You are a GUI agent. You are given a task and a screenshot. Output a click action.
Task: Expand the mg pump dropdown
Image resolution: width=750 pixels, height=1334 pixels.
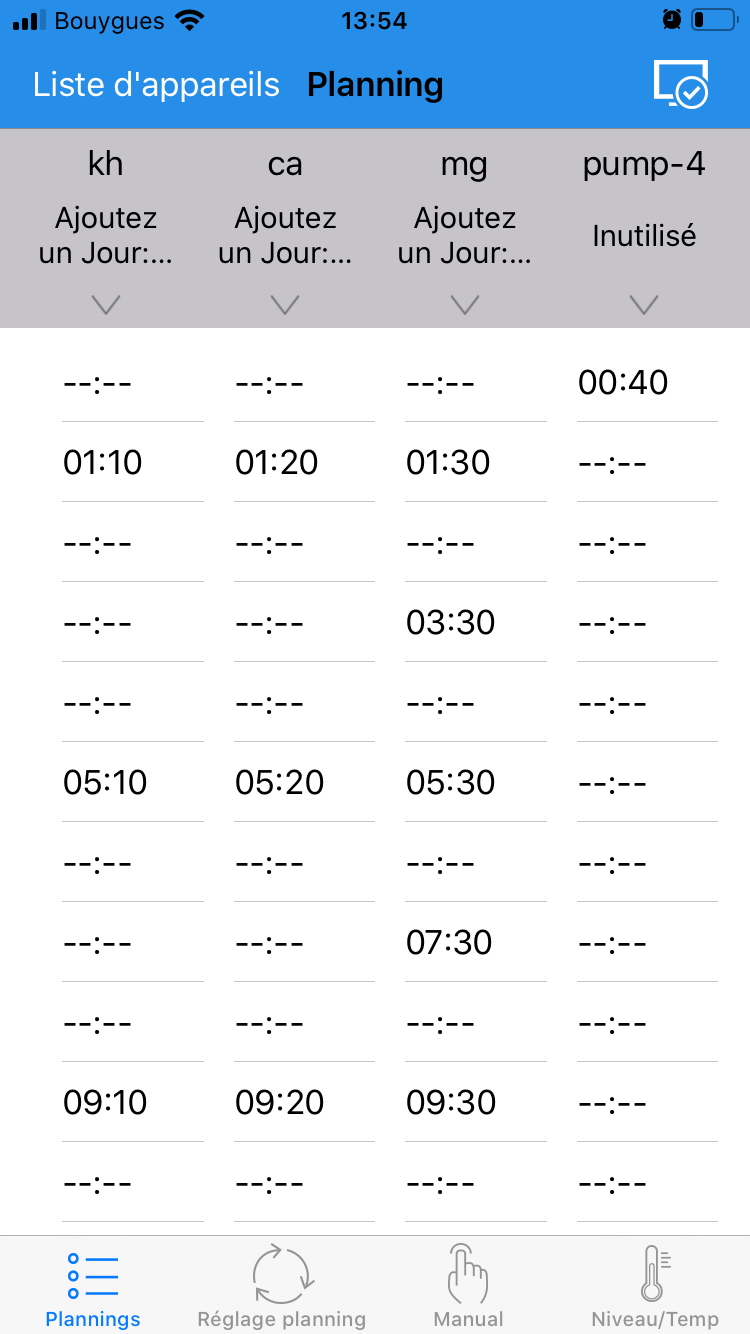click(464, 305)
